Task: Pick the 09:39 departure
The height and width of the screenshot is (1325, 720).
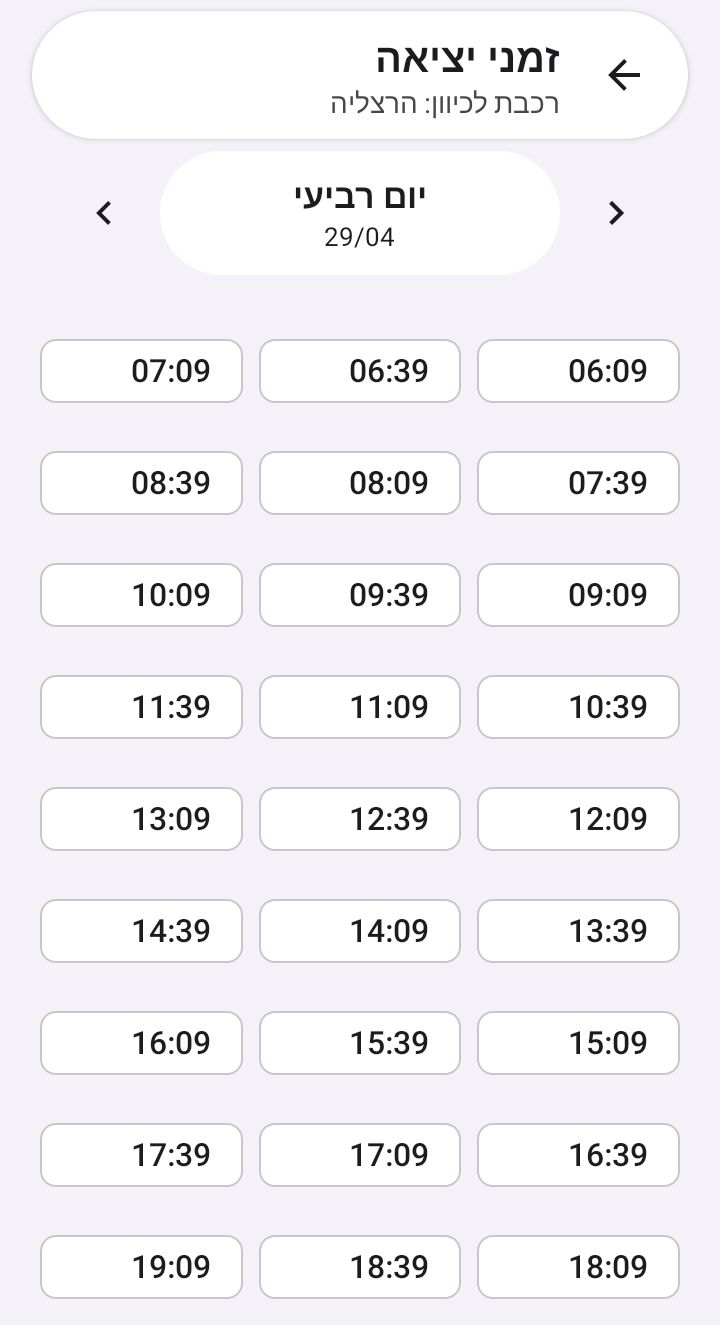Action: pyautogui.click(x=360, y=595)
